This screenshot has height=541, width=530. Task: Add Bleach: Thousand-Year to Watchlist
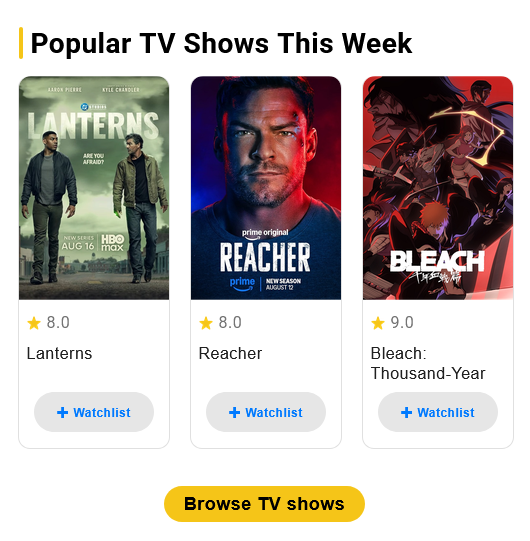(438, 412)
